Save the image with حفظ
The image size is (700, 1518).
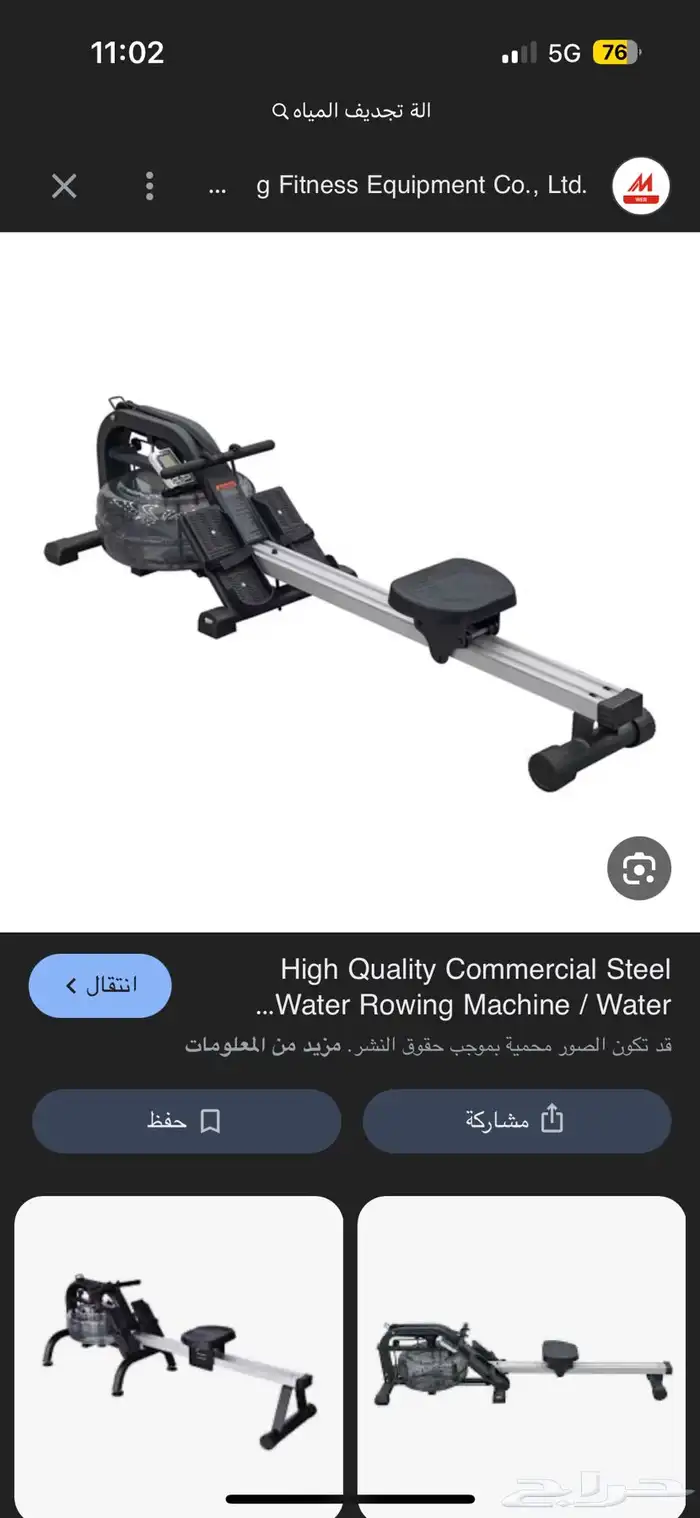click(x=186, y=1121)
